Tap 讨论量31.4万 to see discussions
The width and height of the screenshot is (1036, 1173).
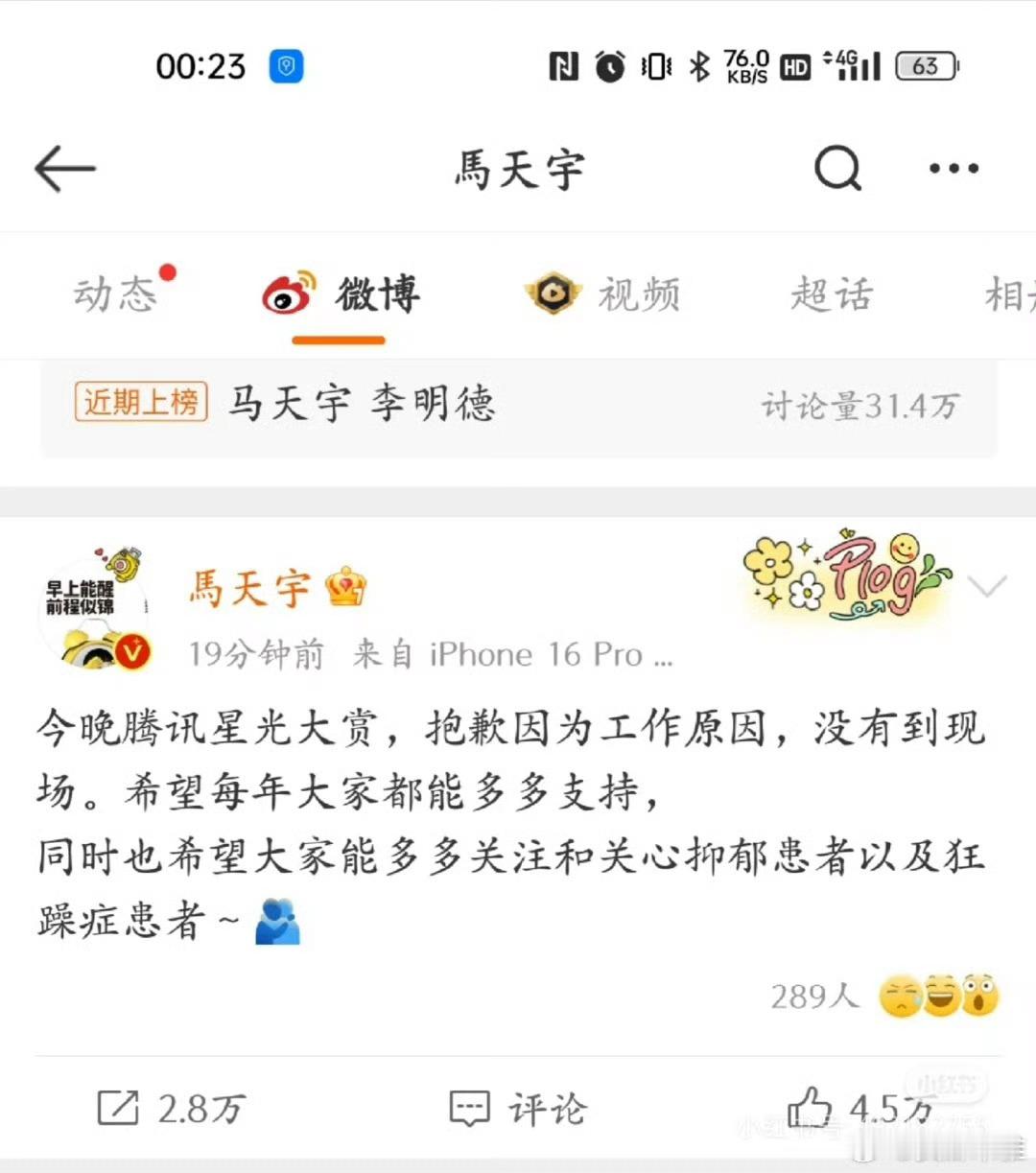(860, 404)
